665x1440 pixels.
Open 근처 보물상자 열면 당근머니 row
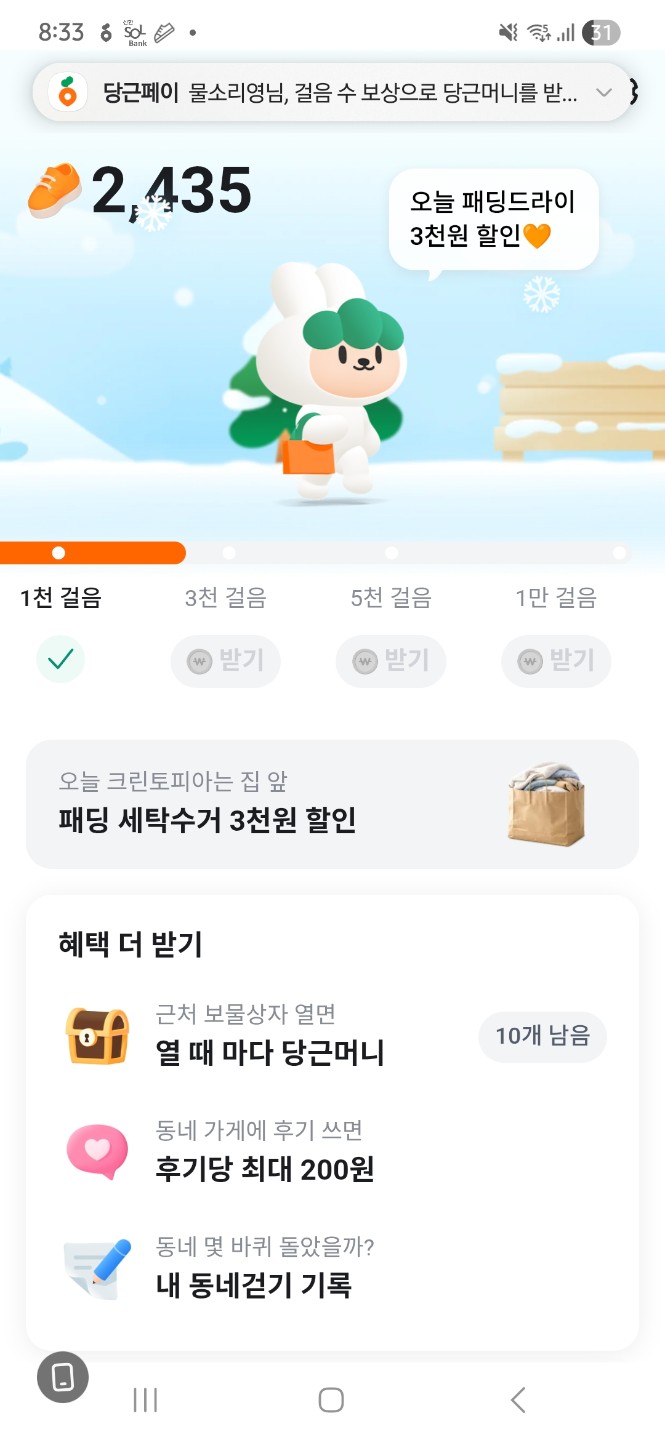pyautogui.click(x=332, y=1036)
